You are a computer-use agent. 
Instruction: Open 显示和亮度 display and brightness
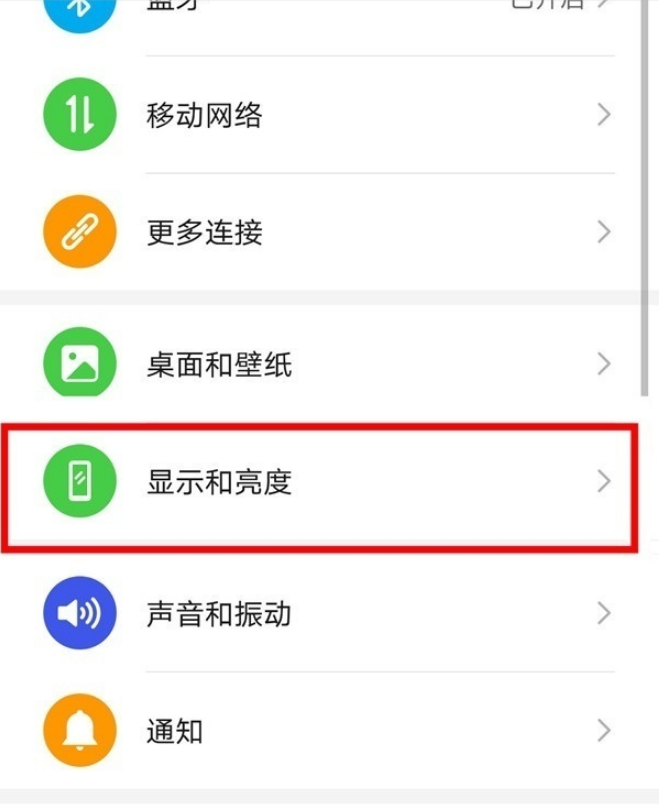(x=330, y=483)
